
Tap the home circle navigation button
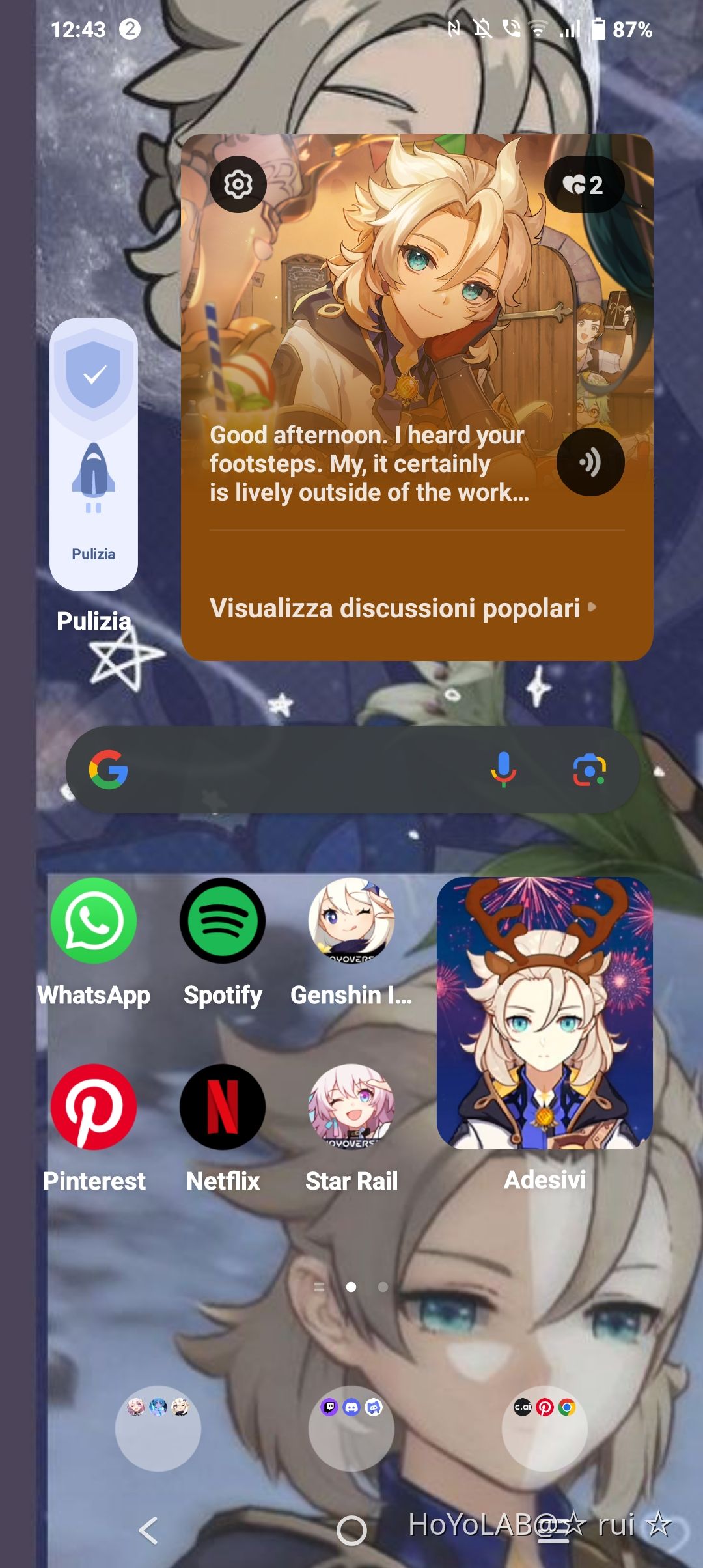point(351,1530)
